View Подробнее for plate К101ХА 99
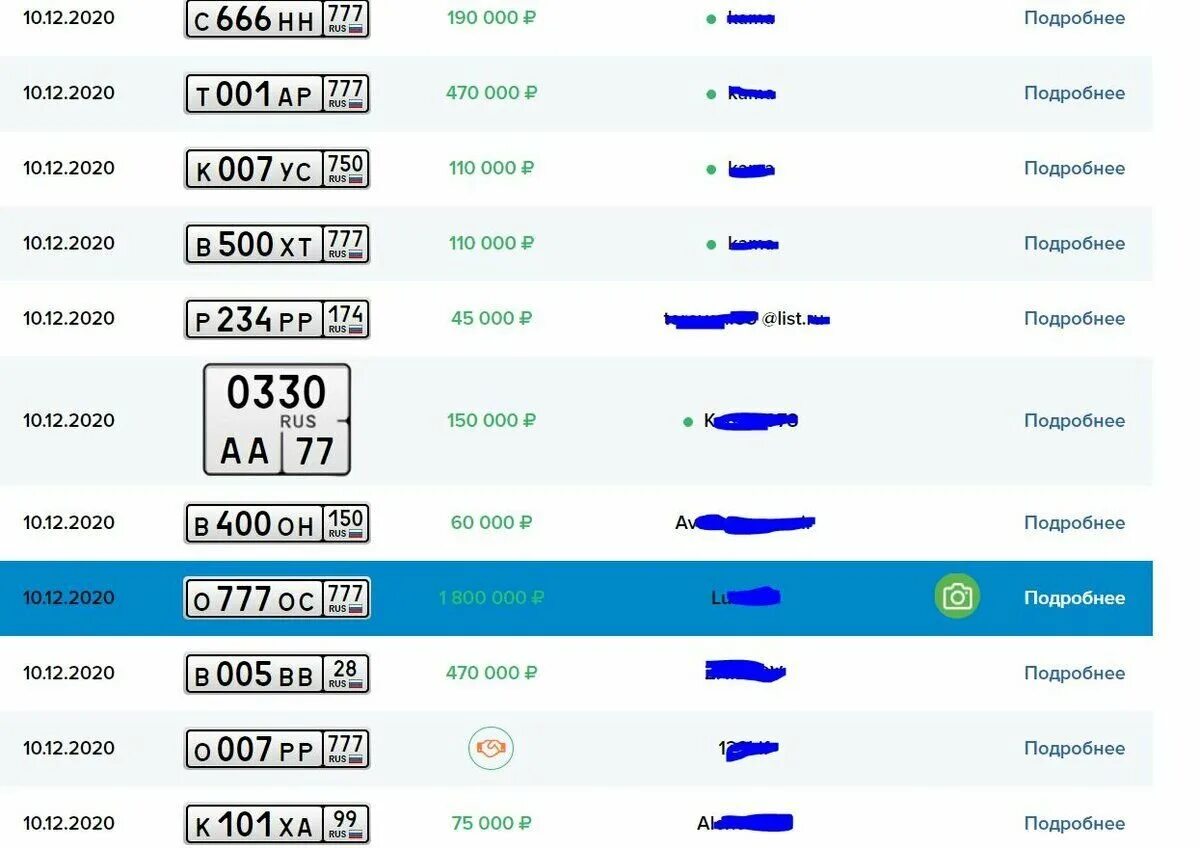 [1074, 823]
